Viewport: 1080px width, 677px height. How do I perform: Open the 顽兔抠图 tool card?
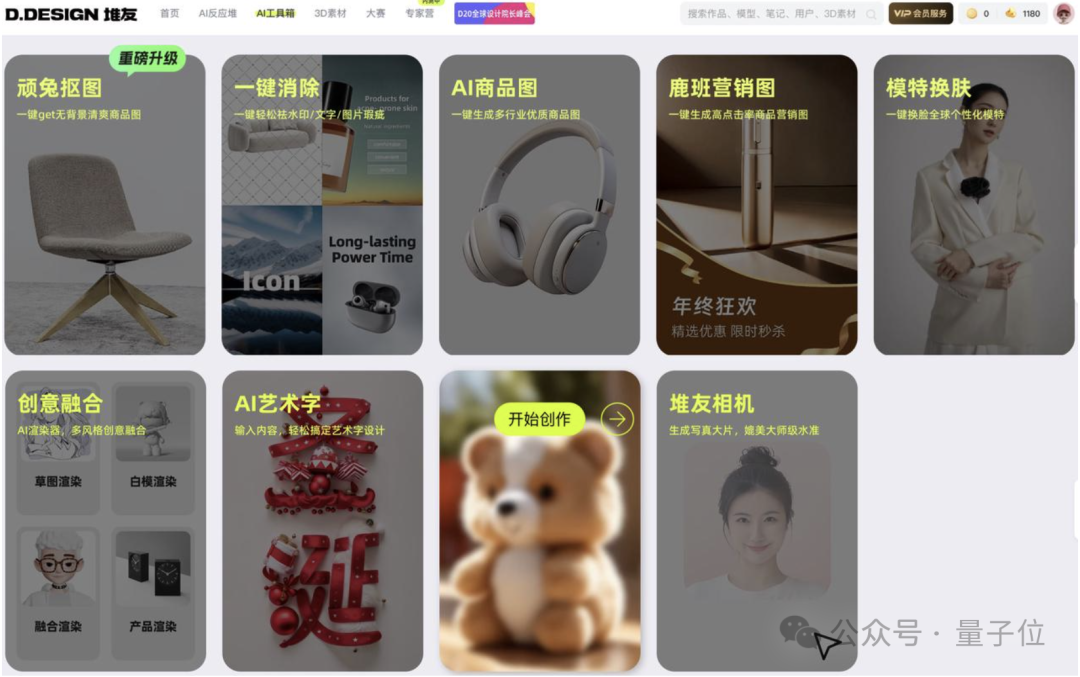pyautogui.click(x=105, y=205)
